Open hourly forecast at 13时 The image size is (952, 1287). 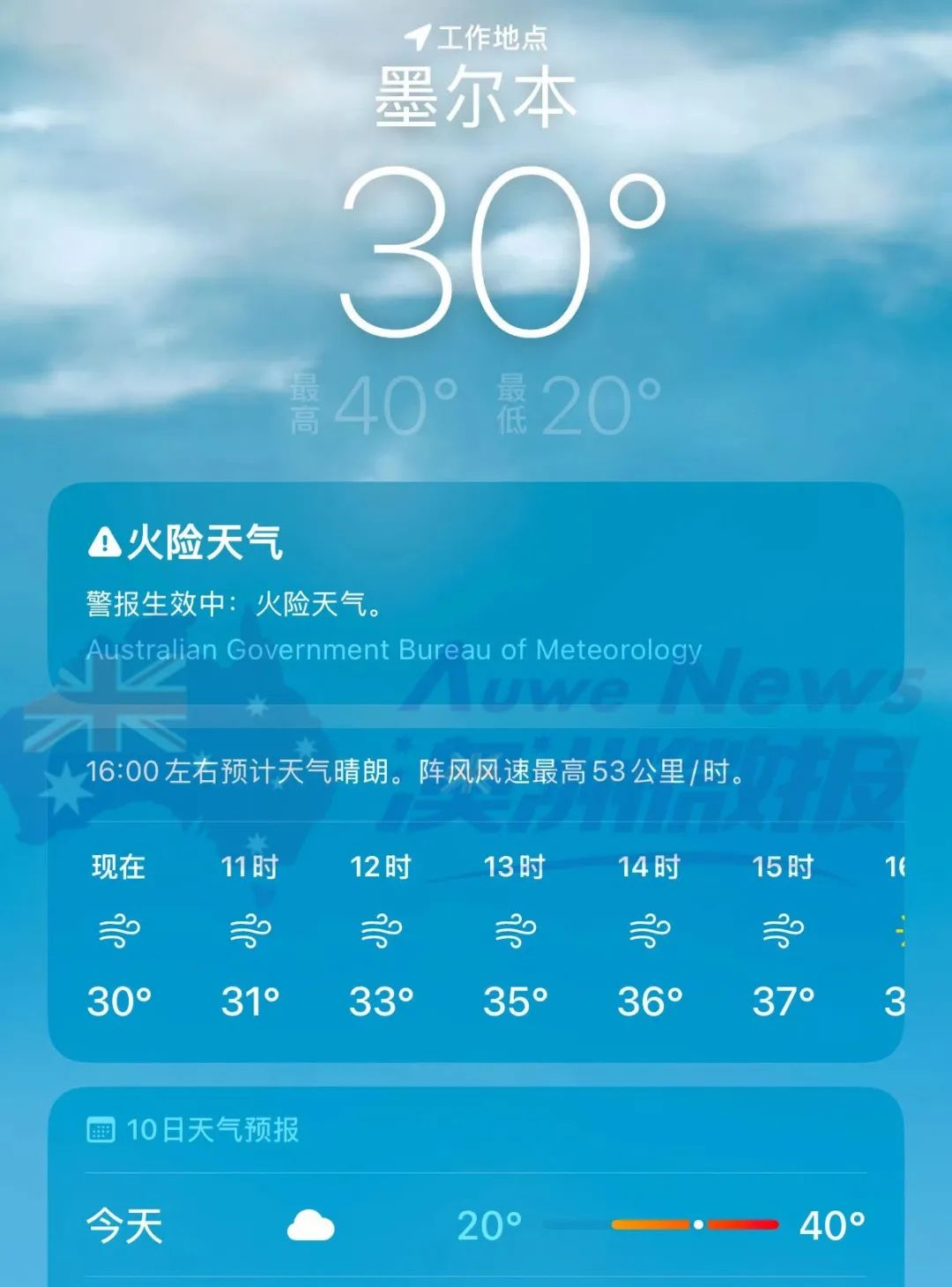coord(516,933)
